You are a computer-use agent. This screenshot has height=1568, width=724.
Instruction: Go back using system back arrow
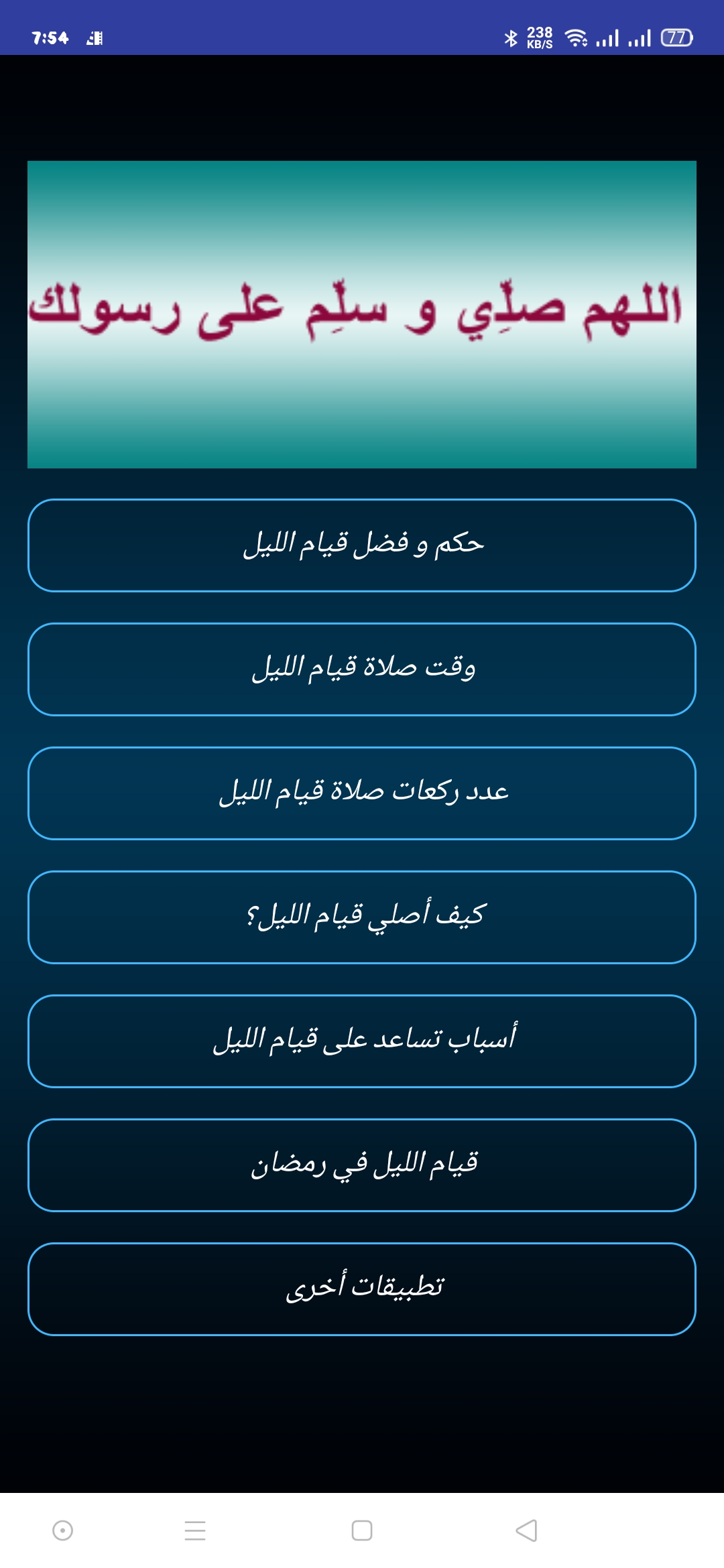pos(527,1530)
